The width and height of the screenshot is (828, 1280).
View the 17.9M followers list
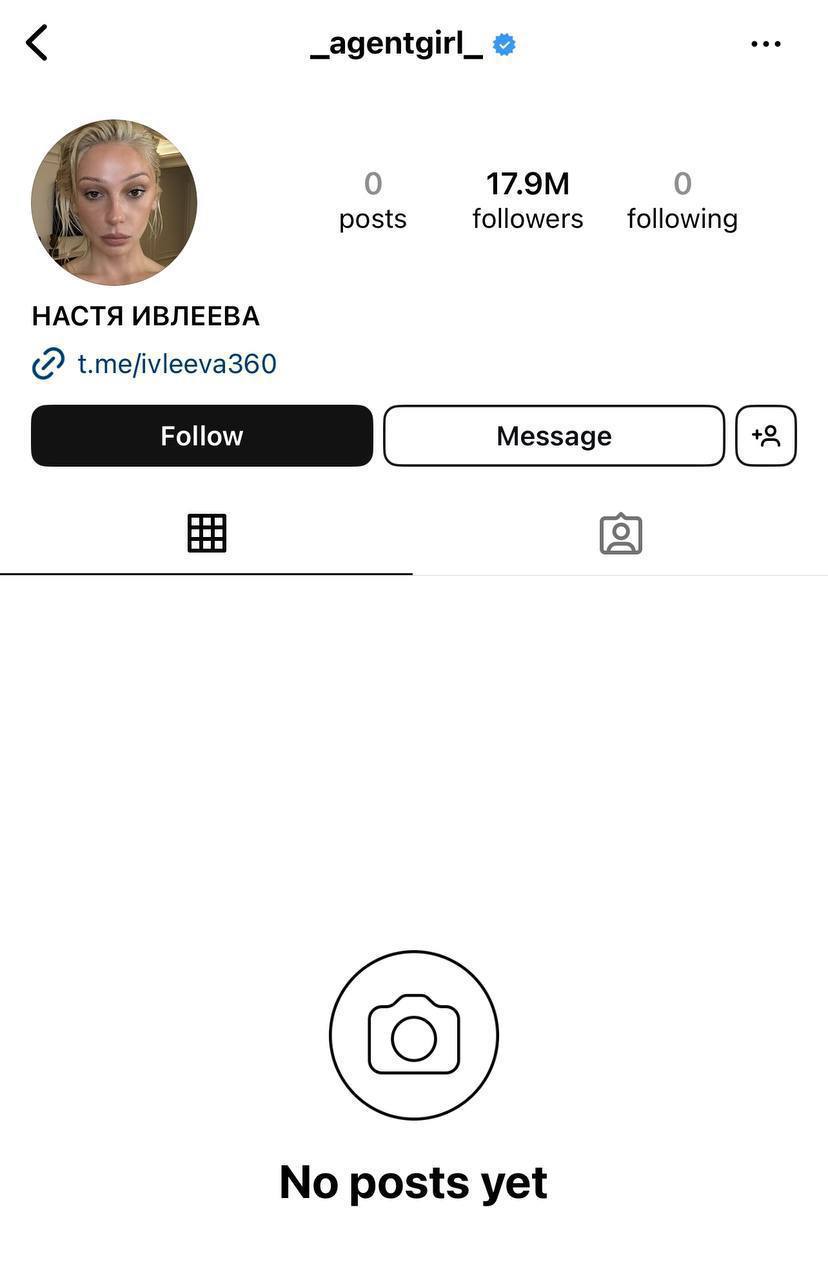[x=527, y=200]
